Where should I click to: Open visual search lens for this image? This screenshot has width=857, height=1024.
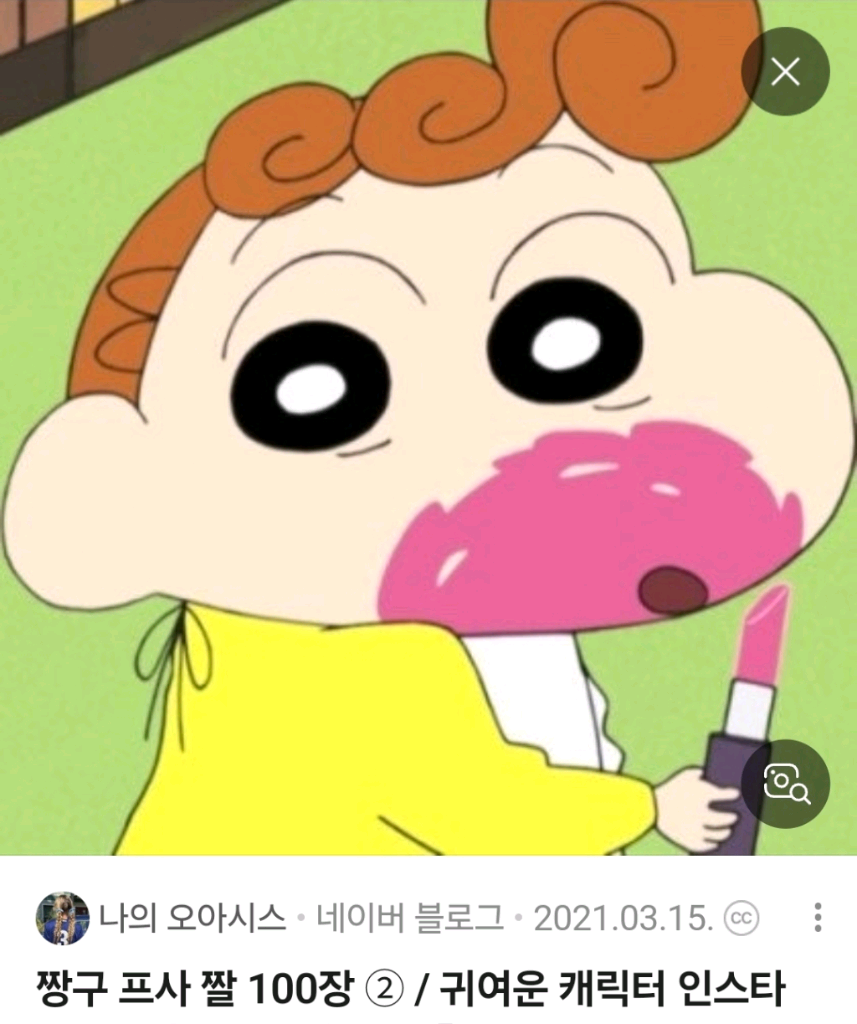(785, 784)
